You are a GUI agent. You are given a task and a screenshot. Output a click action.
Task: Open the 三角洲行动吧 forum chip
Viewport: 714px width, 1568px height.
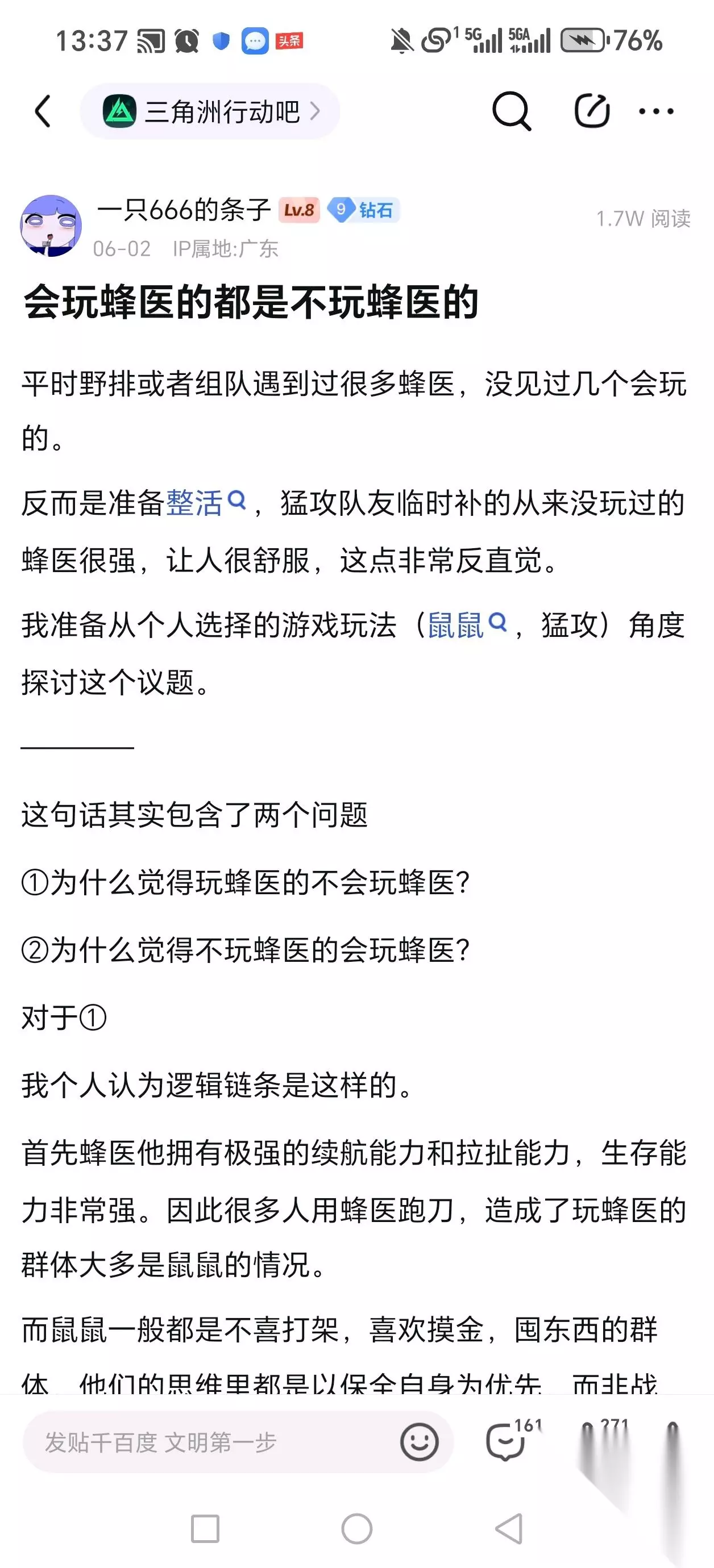click(210, 111)
